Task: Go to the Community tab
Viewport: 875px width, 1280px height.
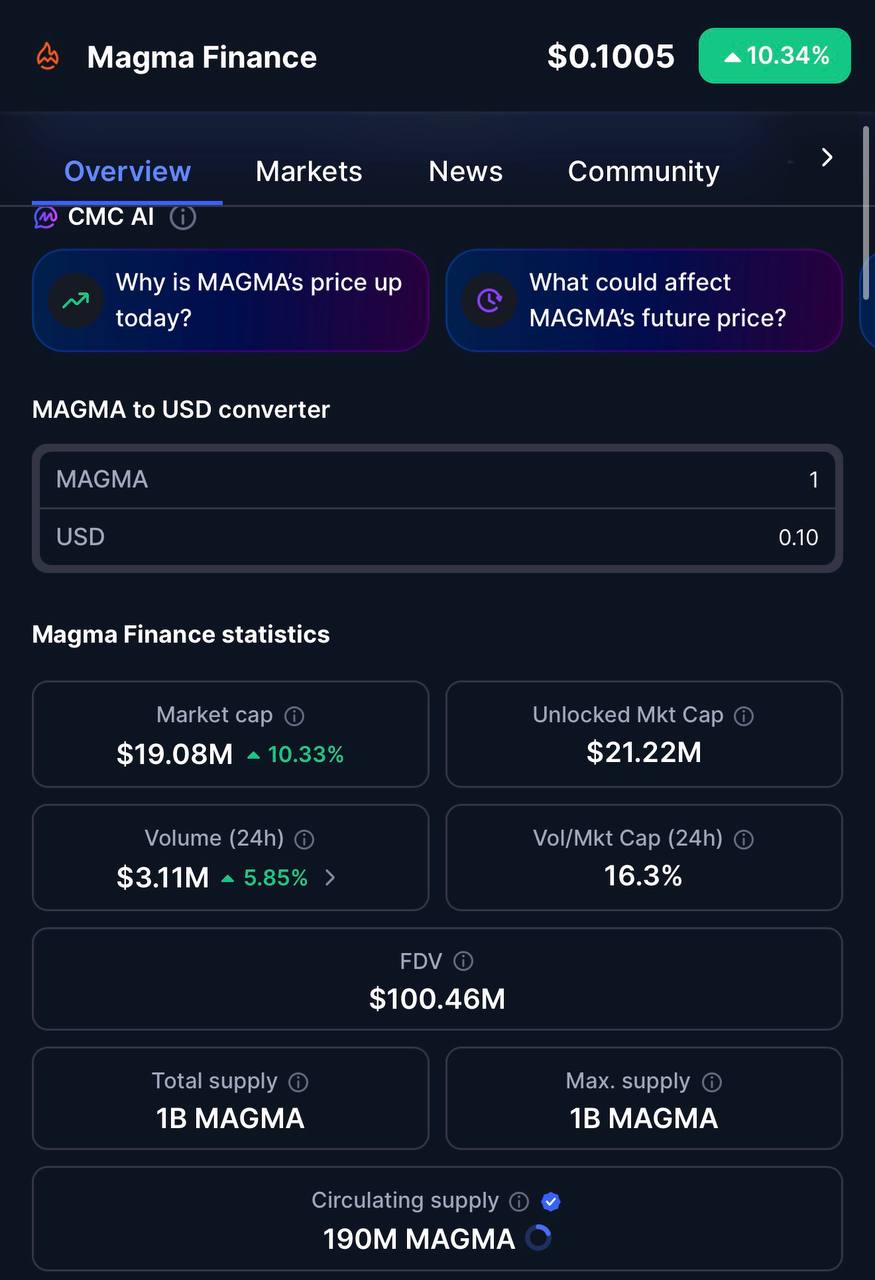Action: click(x=643, y=171)
